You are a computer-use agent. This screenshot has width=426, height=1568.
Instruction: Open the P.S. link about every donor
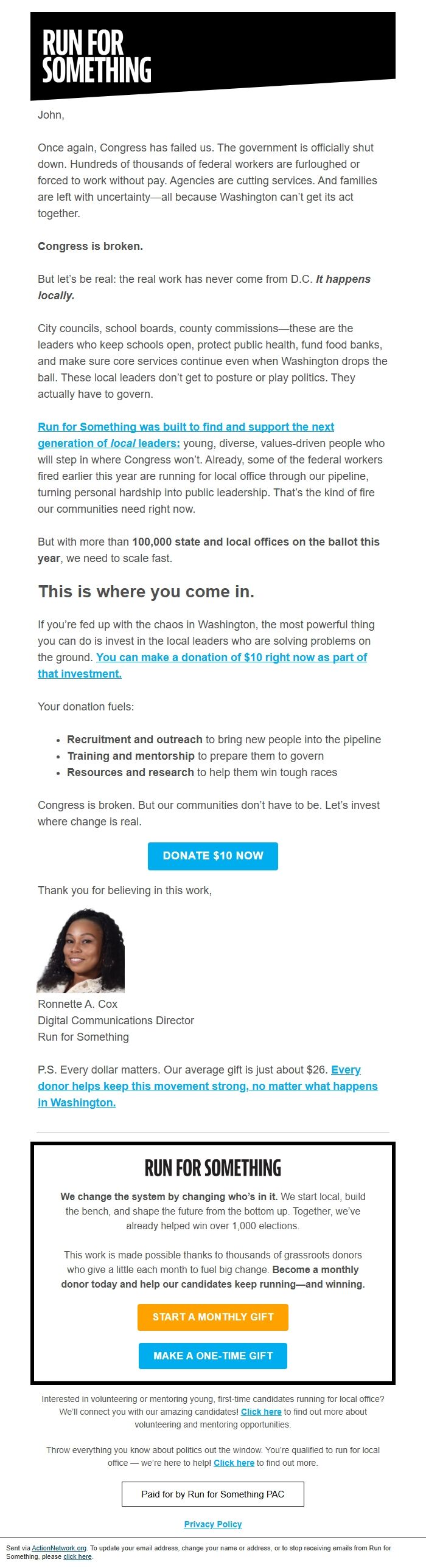coord(208,1086)
